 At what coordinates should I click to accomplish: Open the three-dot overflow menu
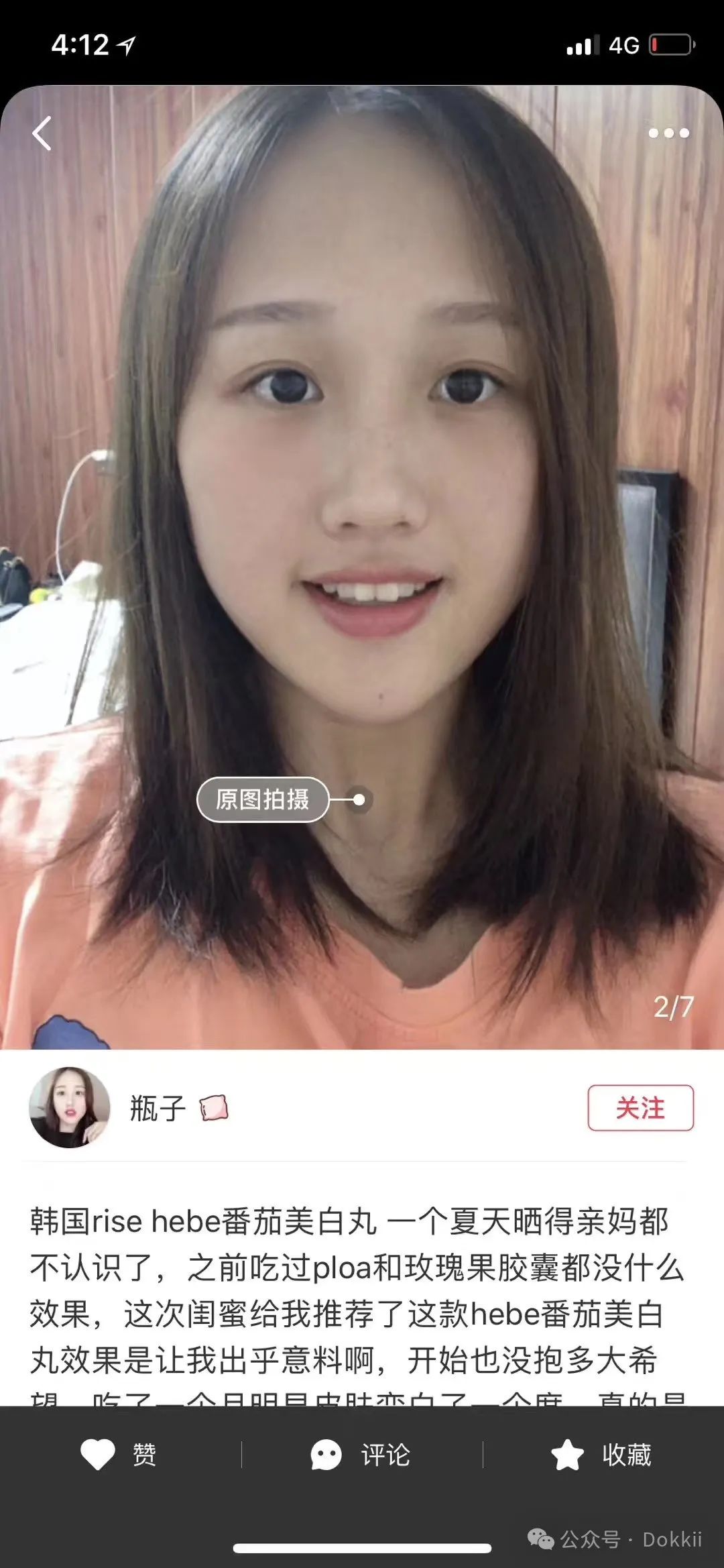(x=668, y=133)
